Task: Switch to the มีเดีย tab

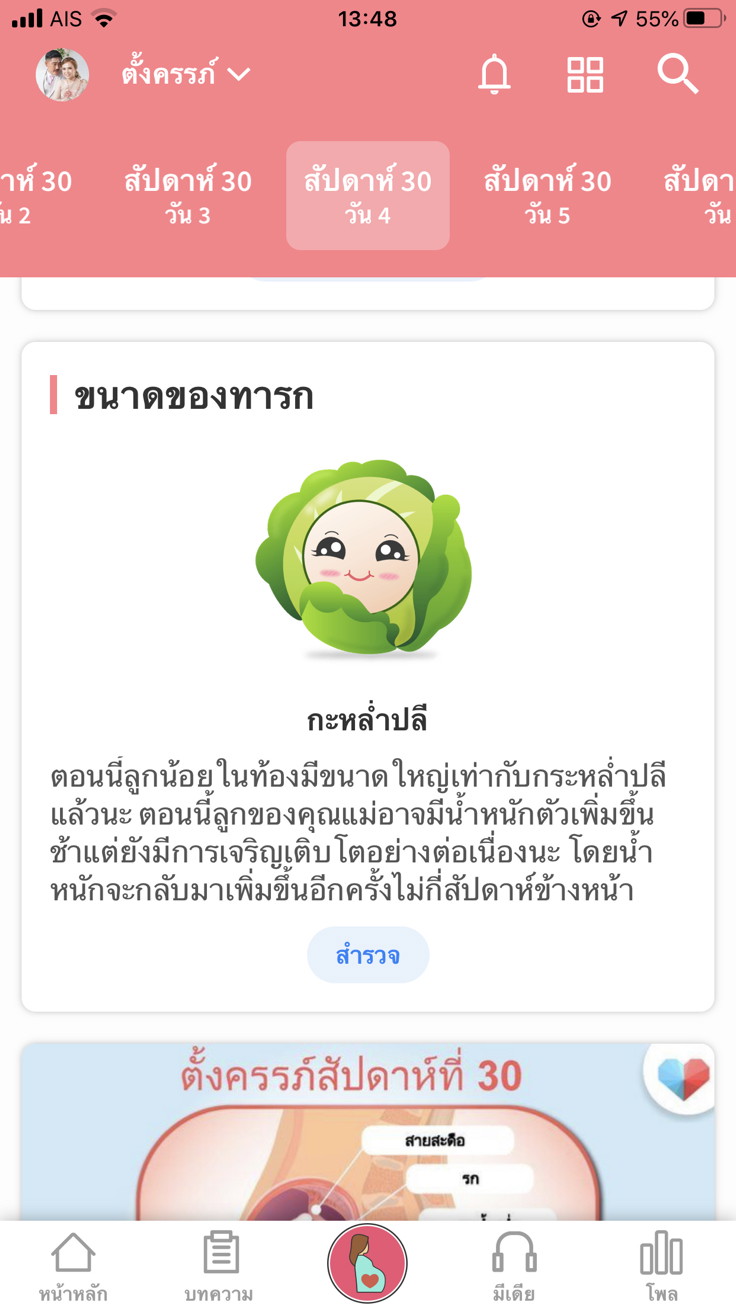Action: (x=514, y=1265)
